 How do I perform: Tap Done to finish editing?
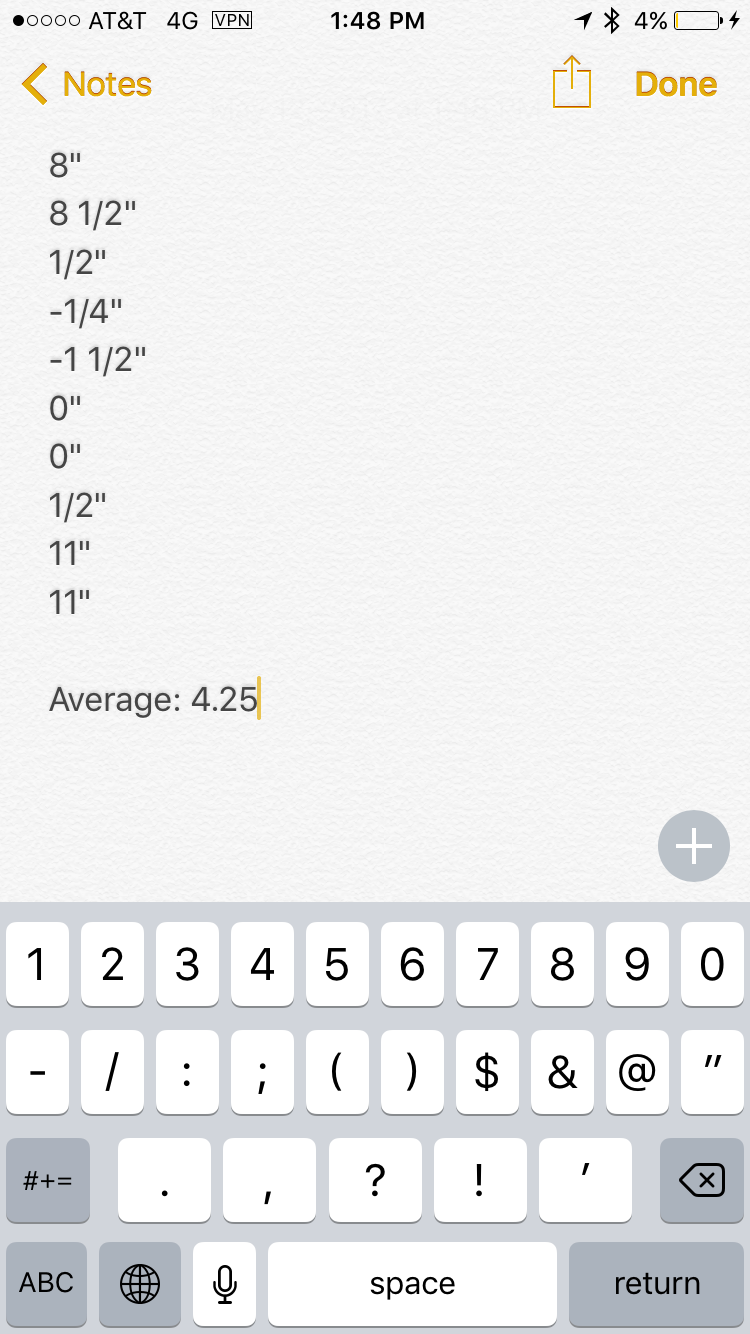pos(676,84)
